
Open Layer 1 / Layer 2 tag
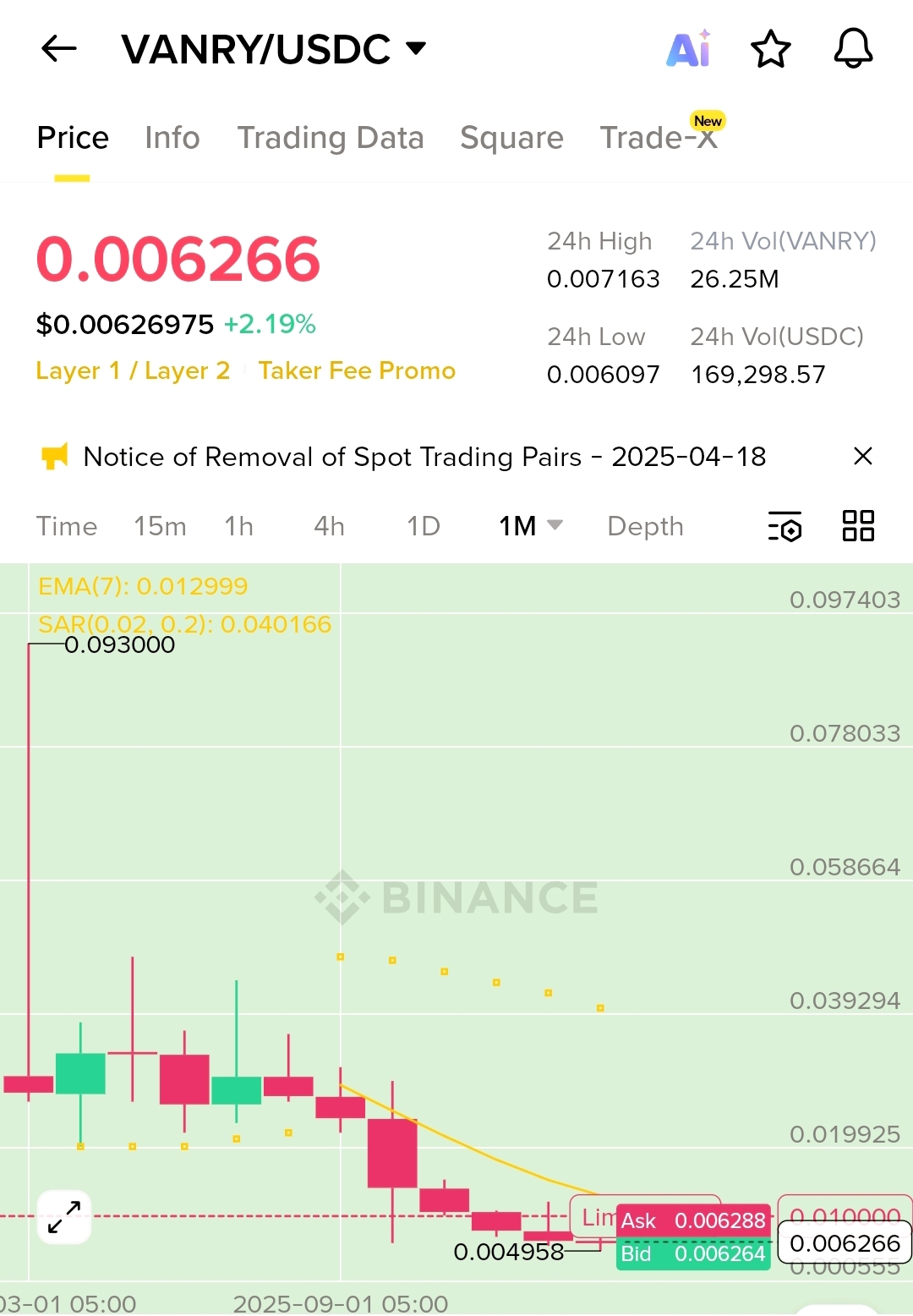[x=133, y=370]
